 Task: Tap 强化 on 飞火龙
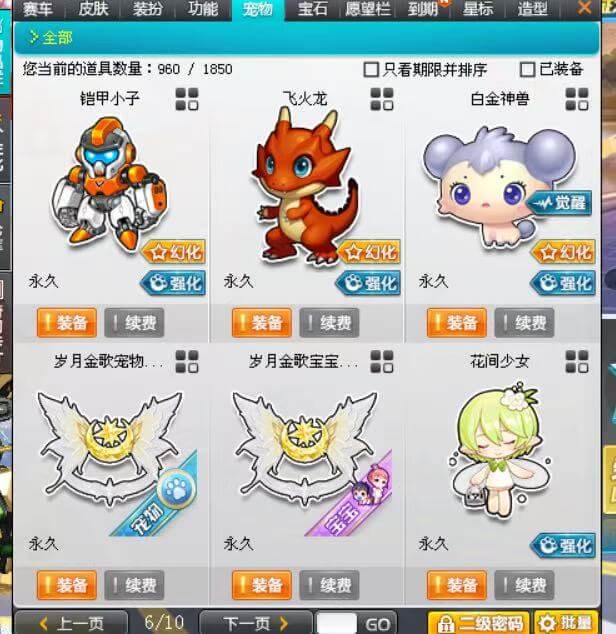pos(370,283)
